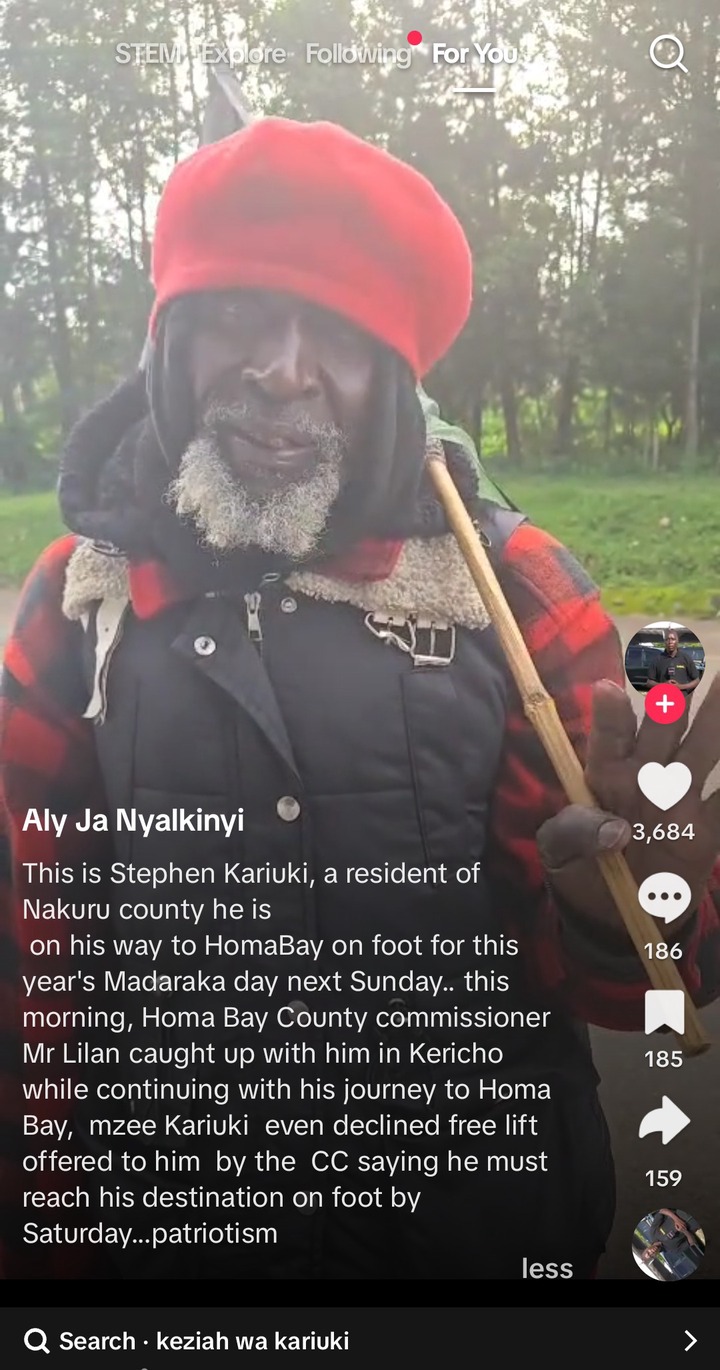Switch to the STEM tab

point(149,54)
